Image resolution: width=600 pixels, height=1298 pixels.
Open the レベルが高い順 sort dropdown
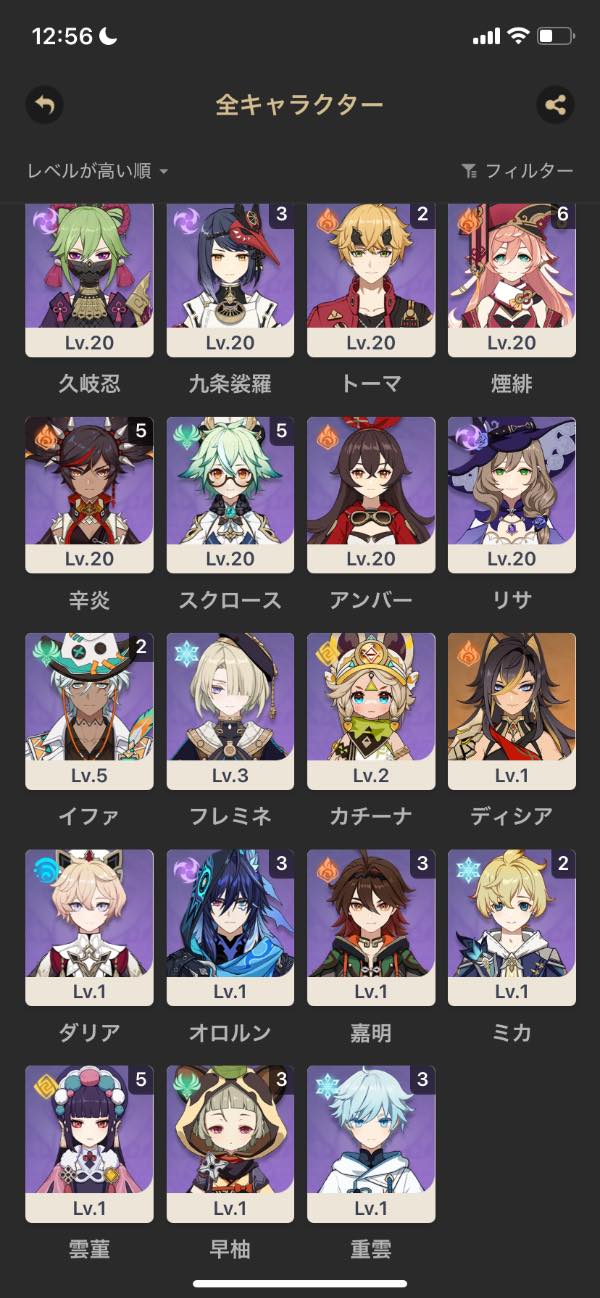pyautogui.click(x=97, y=171)
